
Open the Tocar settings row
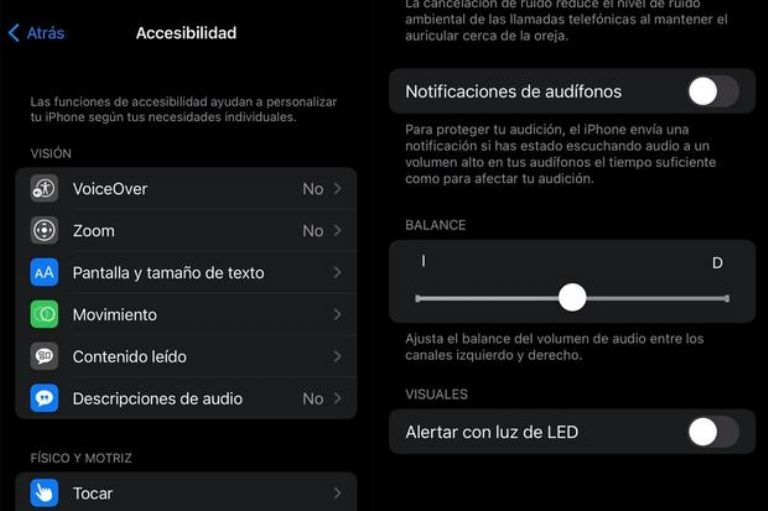[186, 492]
